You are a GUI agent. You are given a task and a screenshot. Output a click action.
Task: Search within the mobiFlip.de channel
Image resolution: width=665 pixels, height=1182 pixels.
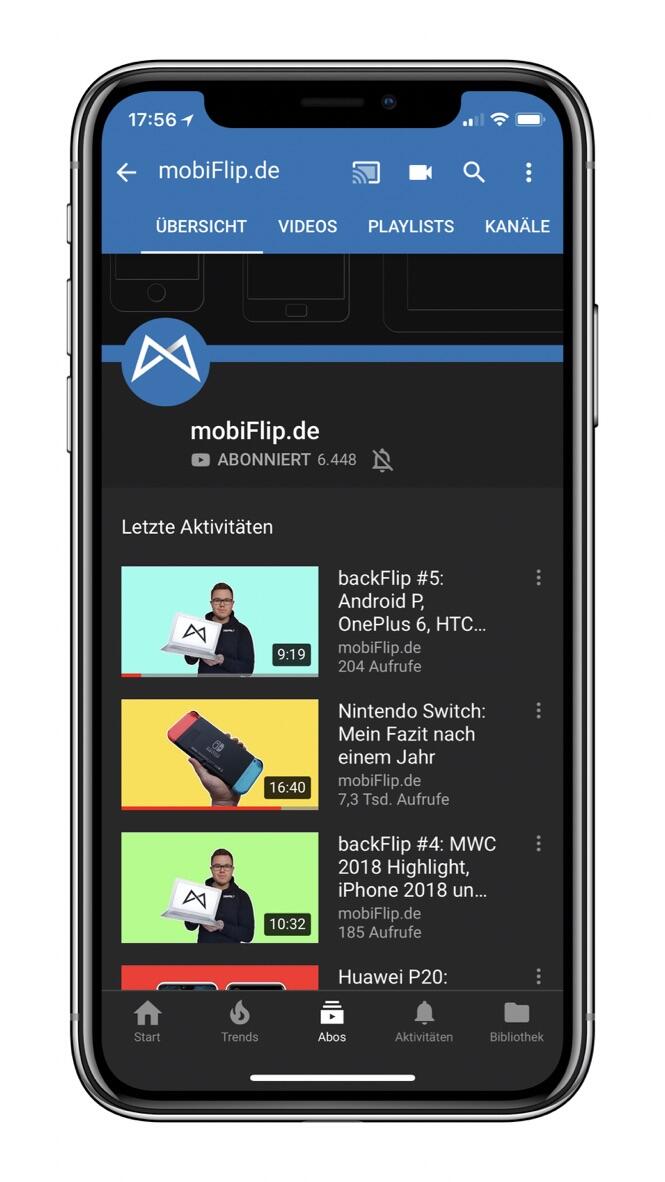pyautogui.click(x=474, y=172)
